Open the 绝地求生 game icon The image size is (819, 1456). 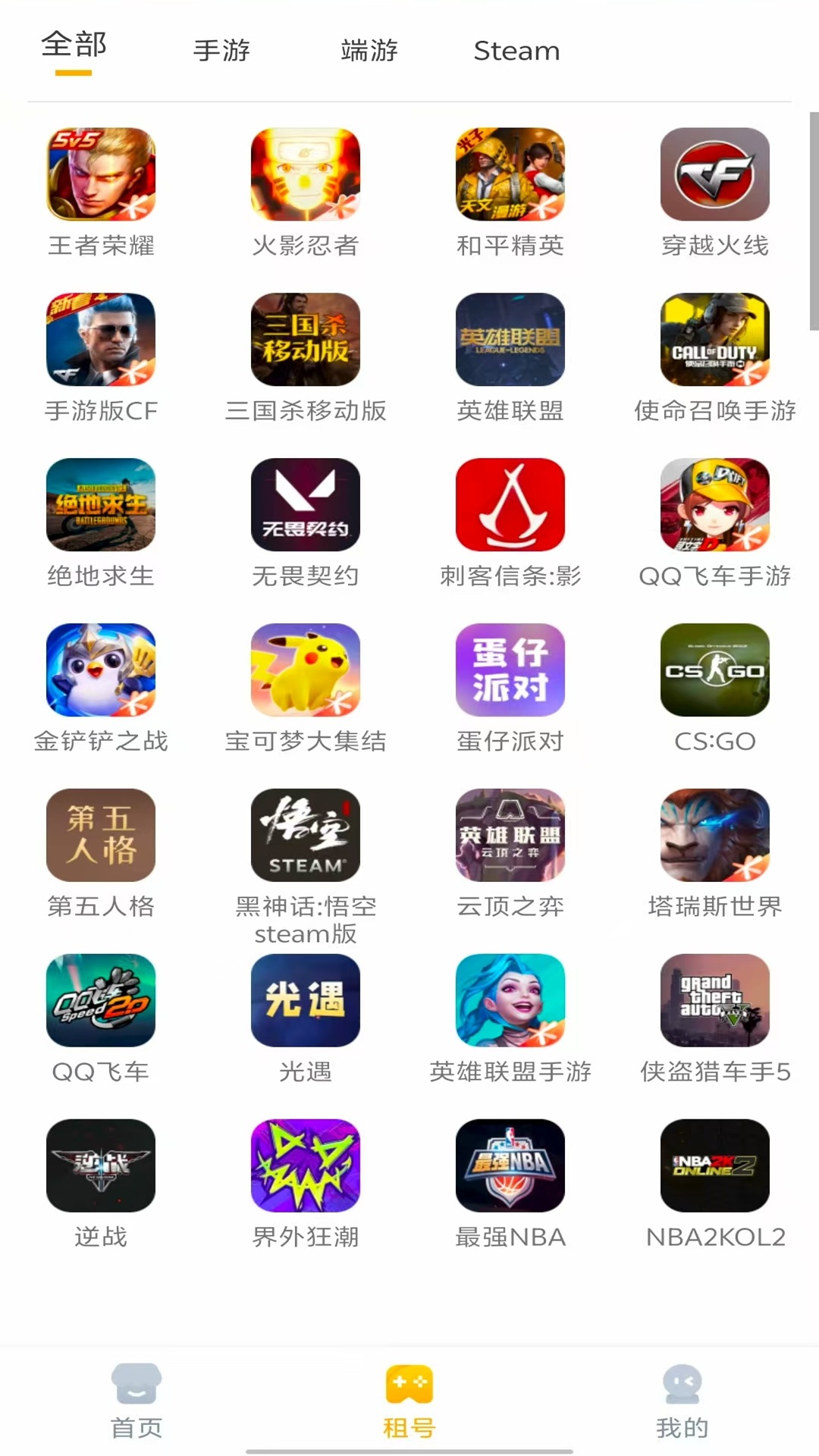pos(101,504)
